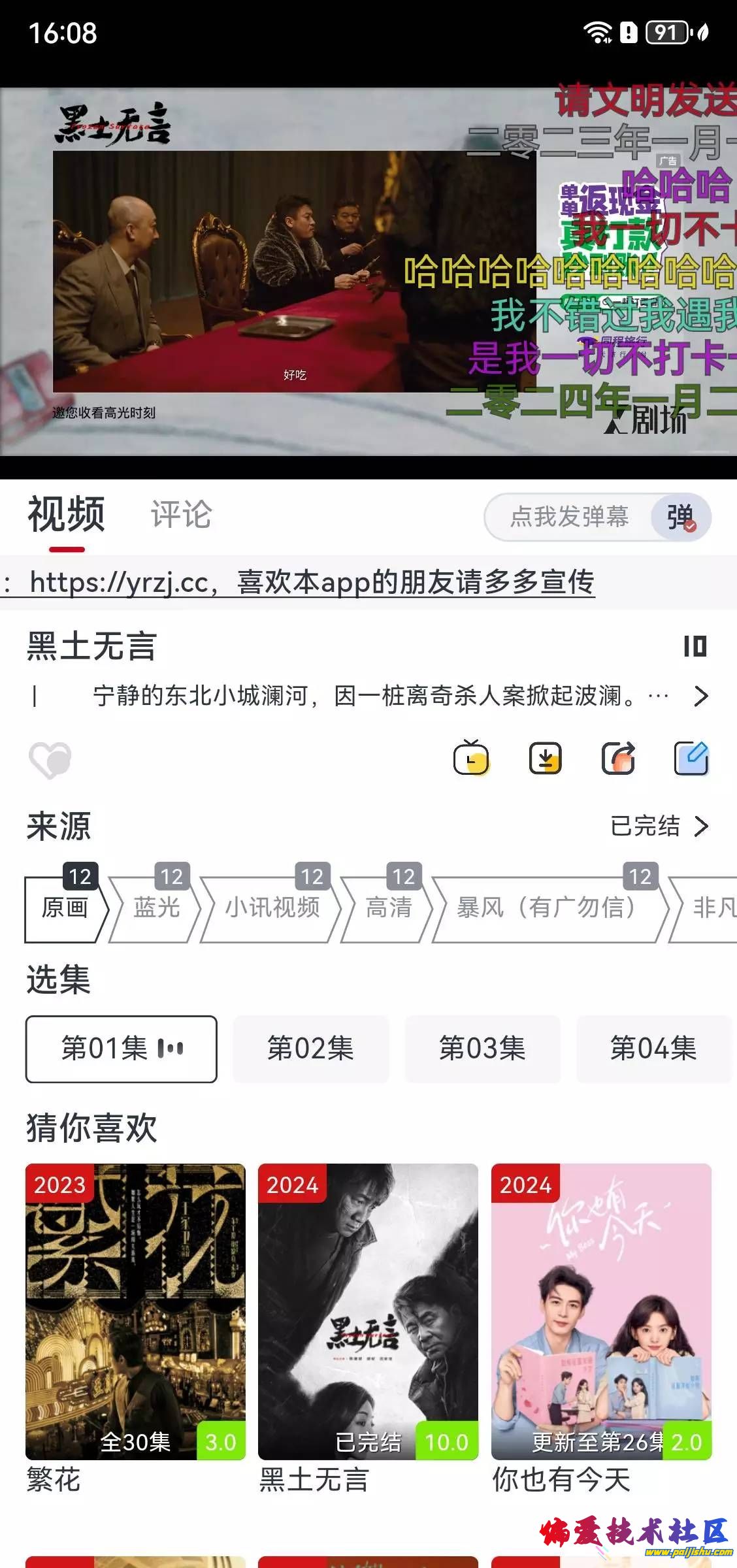Screen dimensions: 737x1568
Task: Switch to the 评论 tab
Action: click(181, 515)
